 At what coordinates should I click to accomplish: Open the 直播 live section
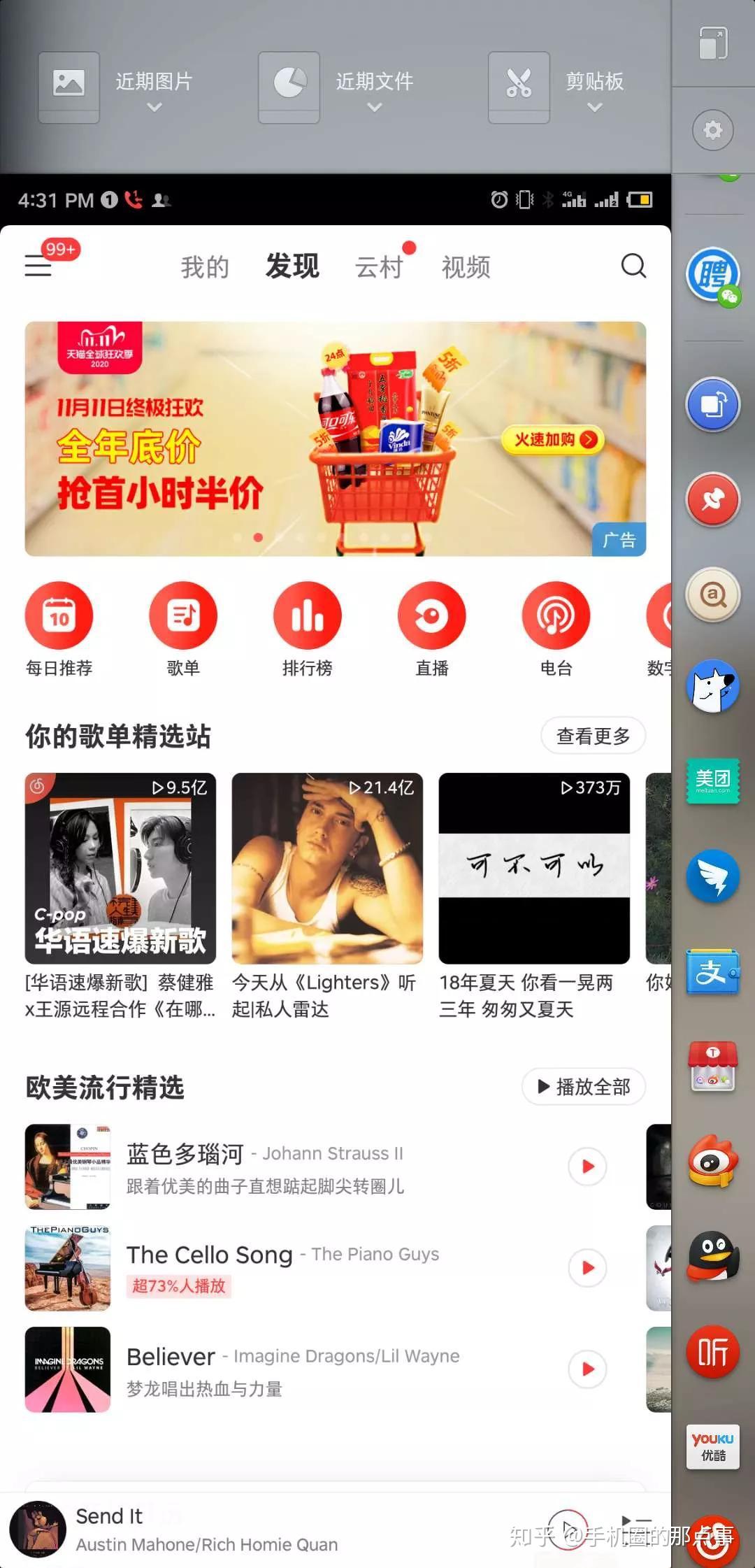click(x=431, y=615)
